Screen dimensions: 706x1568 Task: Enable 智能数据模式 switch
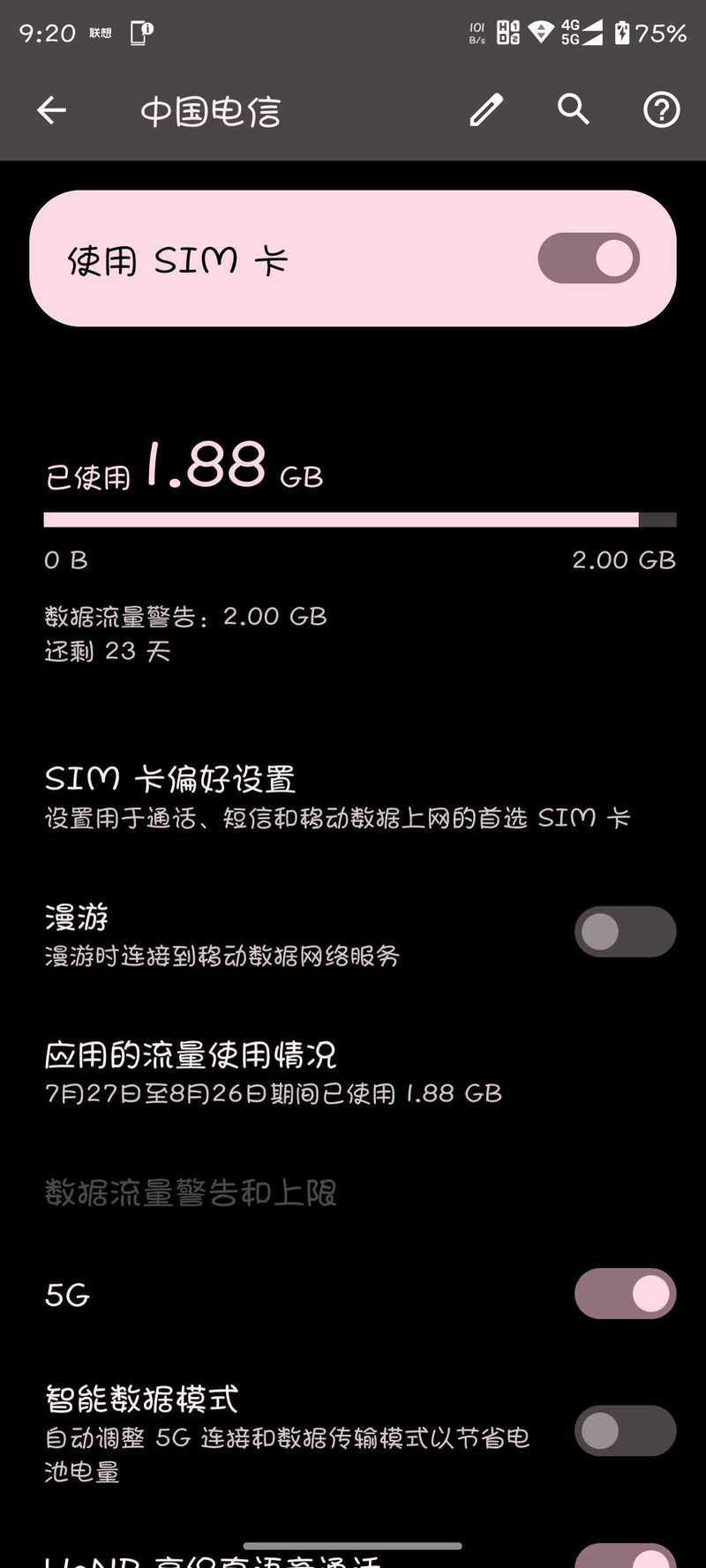pyautogui.click(x=625, y=1430)
